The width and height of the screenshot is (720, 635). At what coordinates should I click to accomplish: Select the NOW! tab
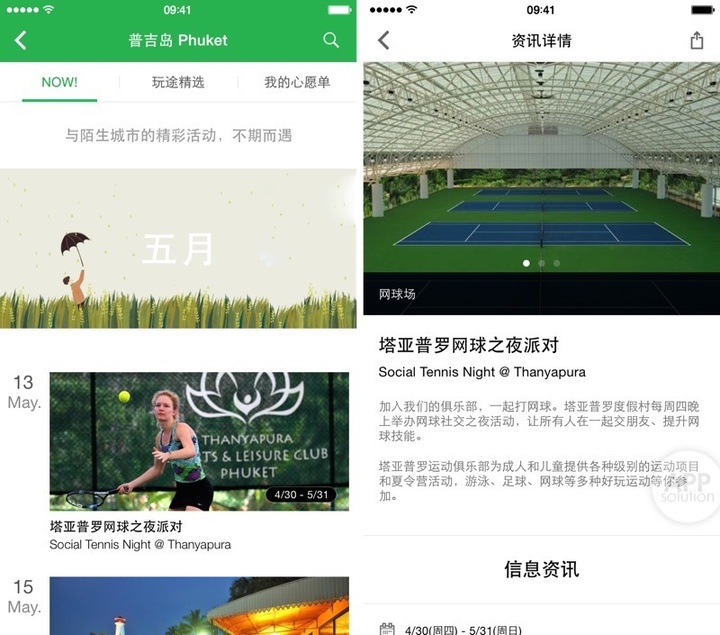click(x=59, y=82)
